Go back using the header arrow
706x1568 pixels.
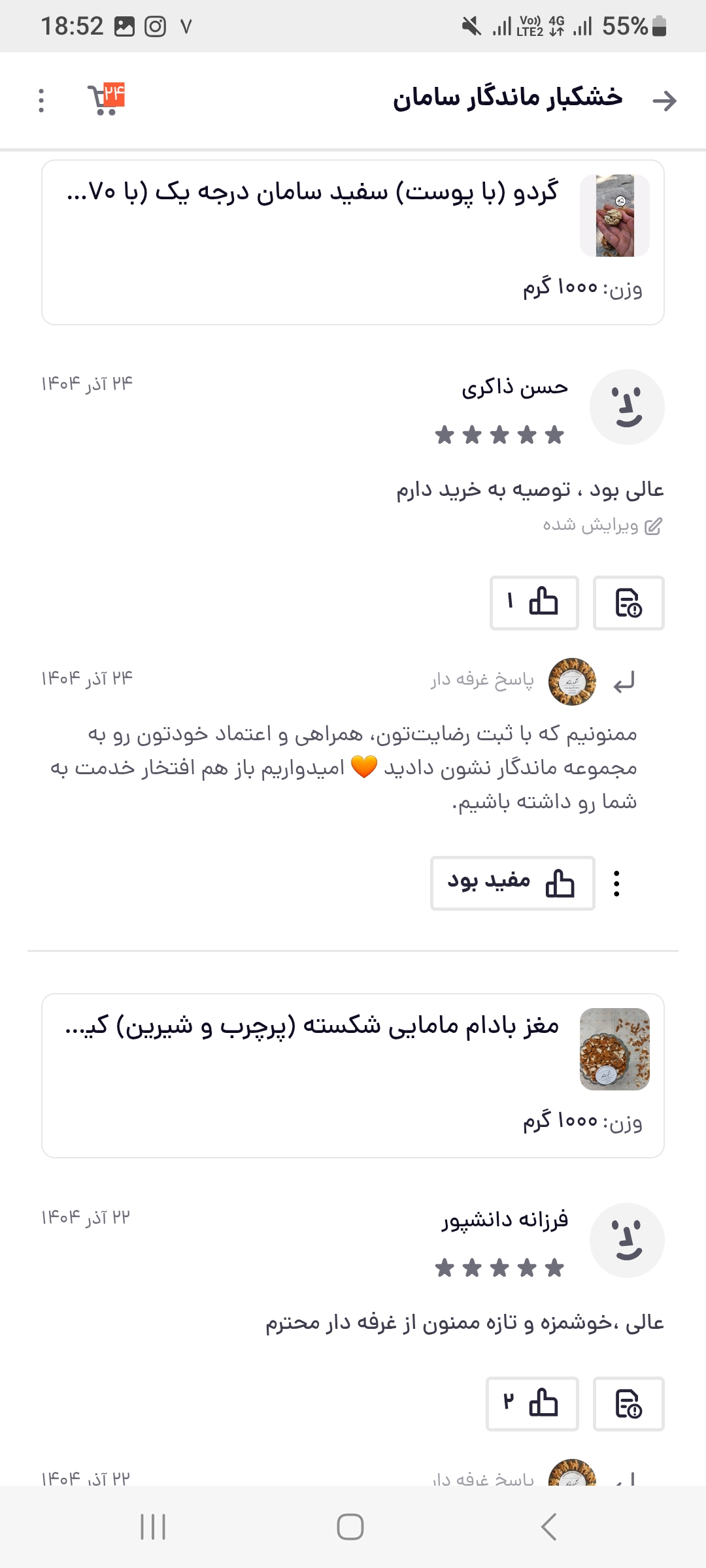(x=664, y=101)
